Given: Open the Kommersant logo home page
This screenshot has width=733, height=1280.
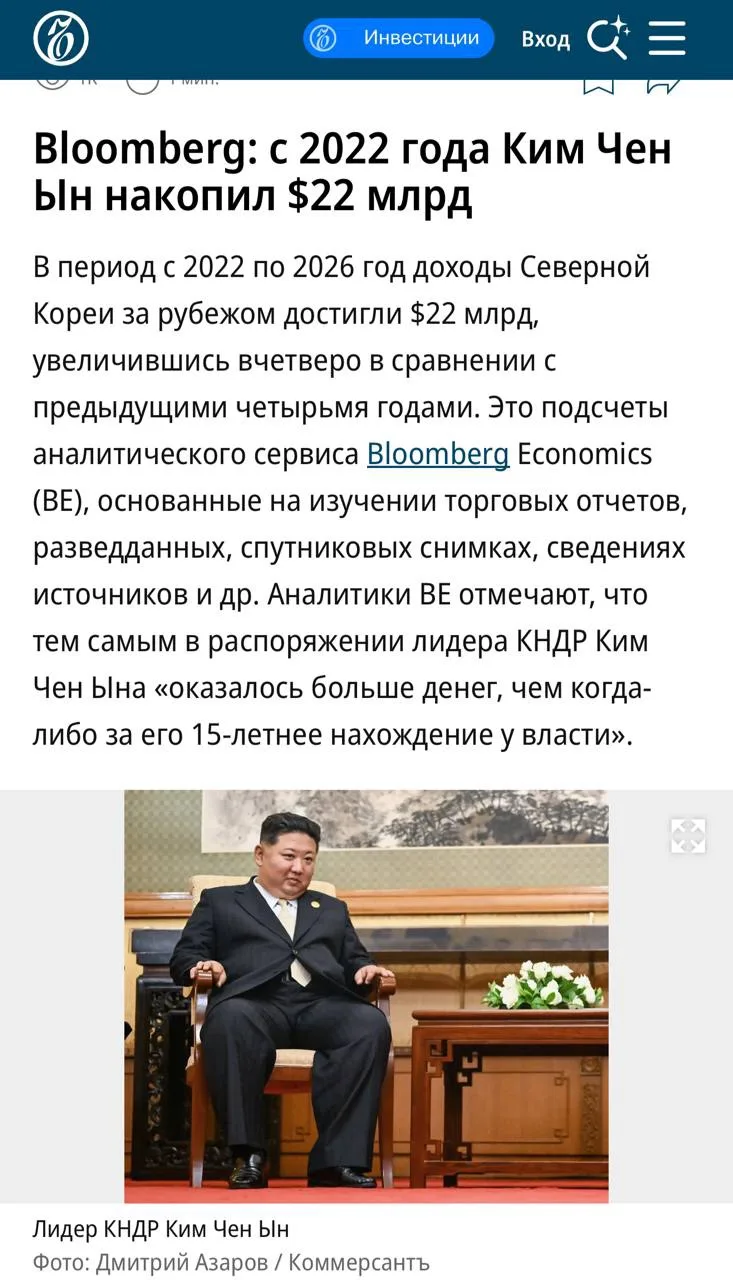Looking at the screenshot, I should coord(61,39).
